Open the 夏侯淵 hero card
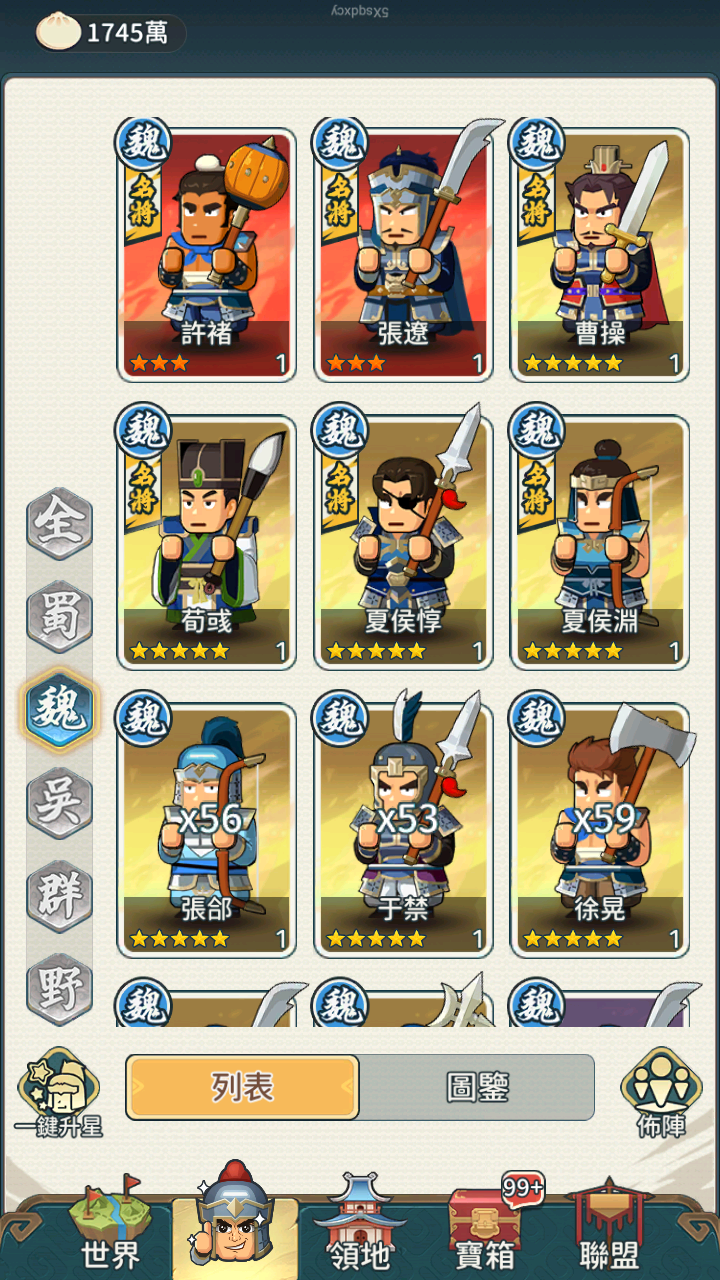The height and width of the screenshot is (1280, 720). click(600, 543)
